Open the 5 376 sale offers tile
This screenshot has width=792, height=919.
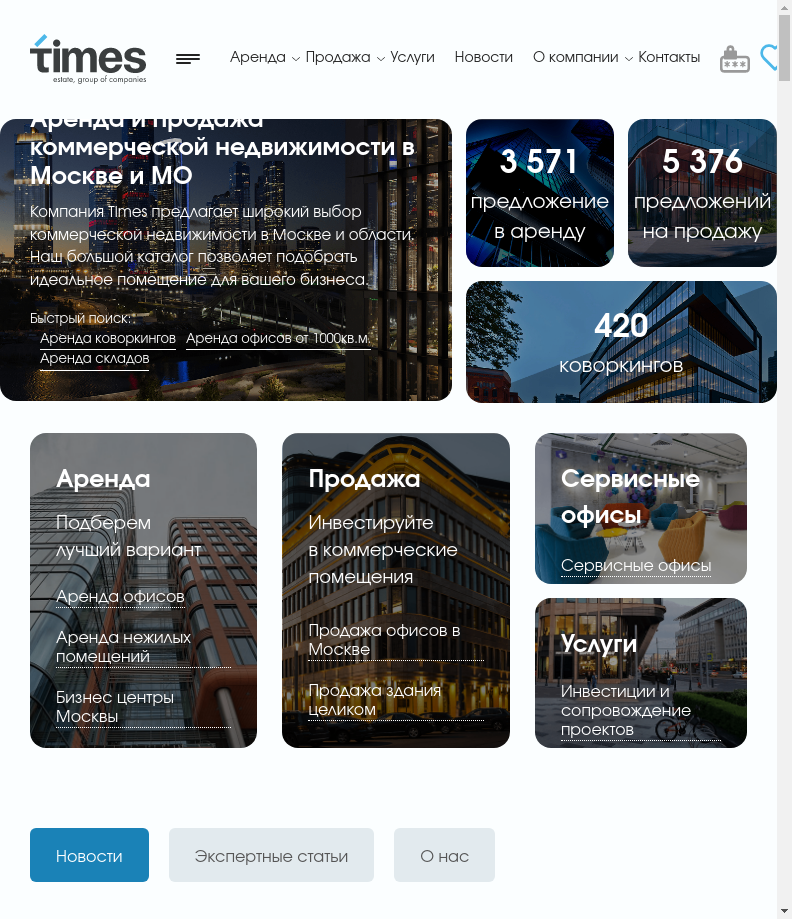702,194
